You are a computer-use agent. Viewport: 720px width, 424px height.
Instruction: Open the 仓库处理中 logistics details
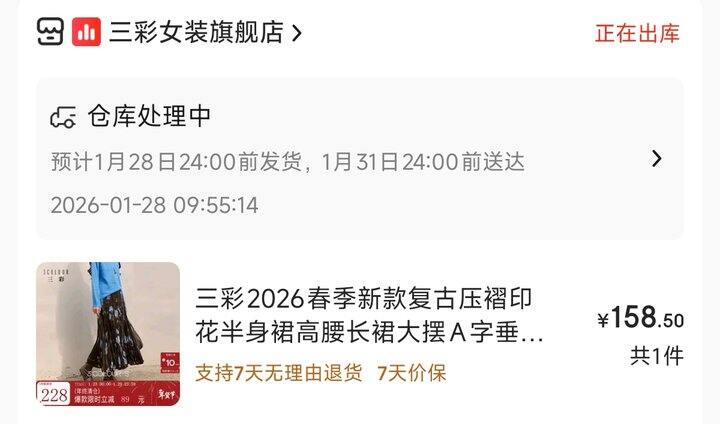[360, 158]
